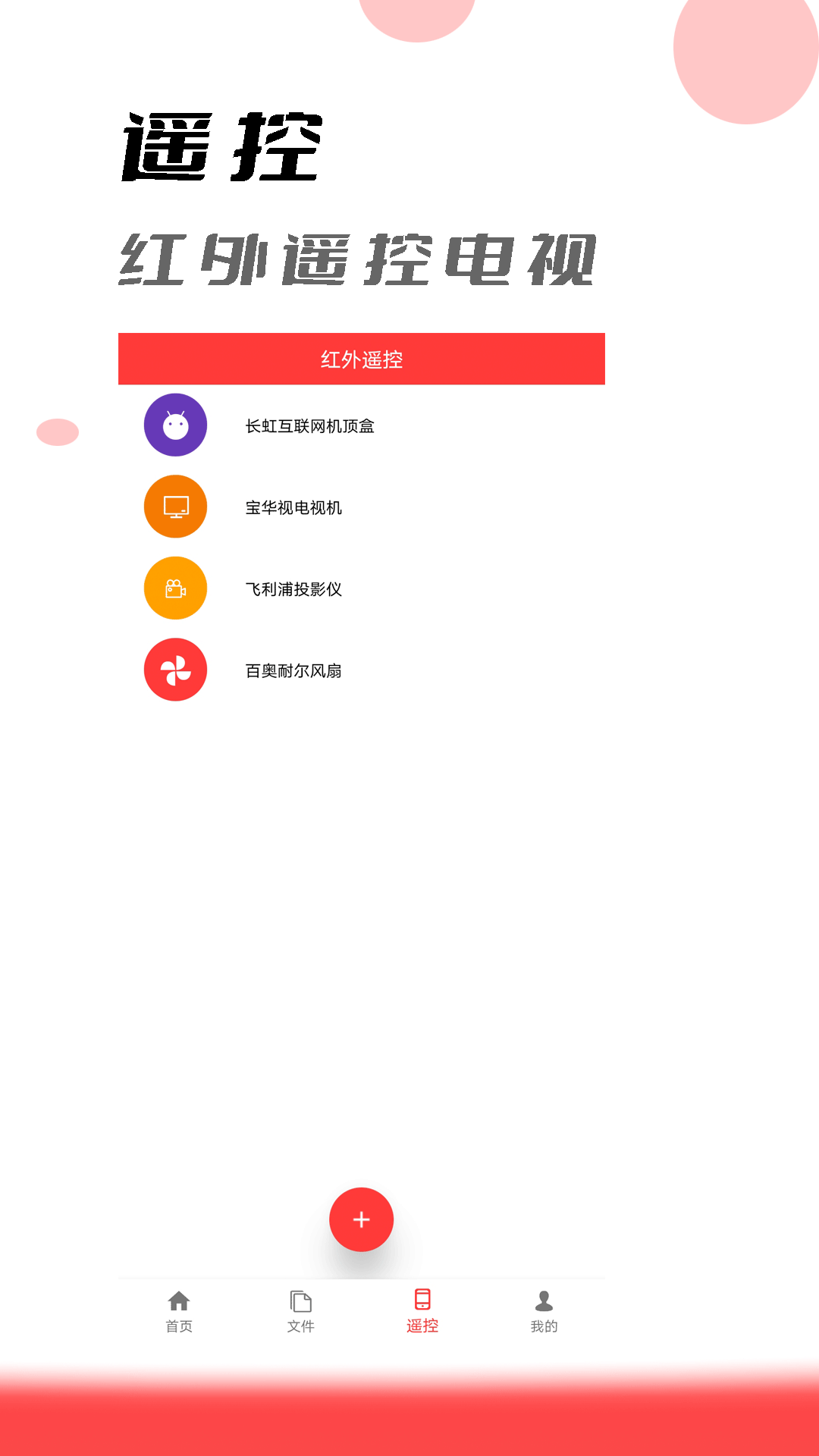Select 百奥耐尔风扇 from the device list
This screenshot has width=819, height=1456.
(x=292, y=670)
